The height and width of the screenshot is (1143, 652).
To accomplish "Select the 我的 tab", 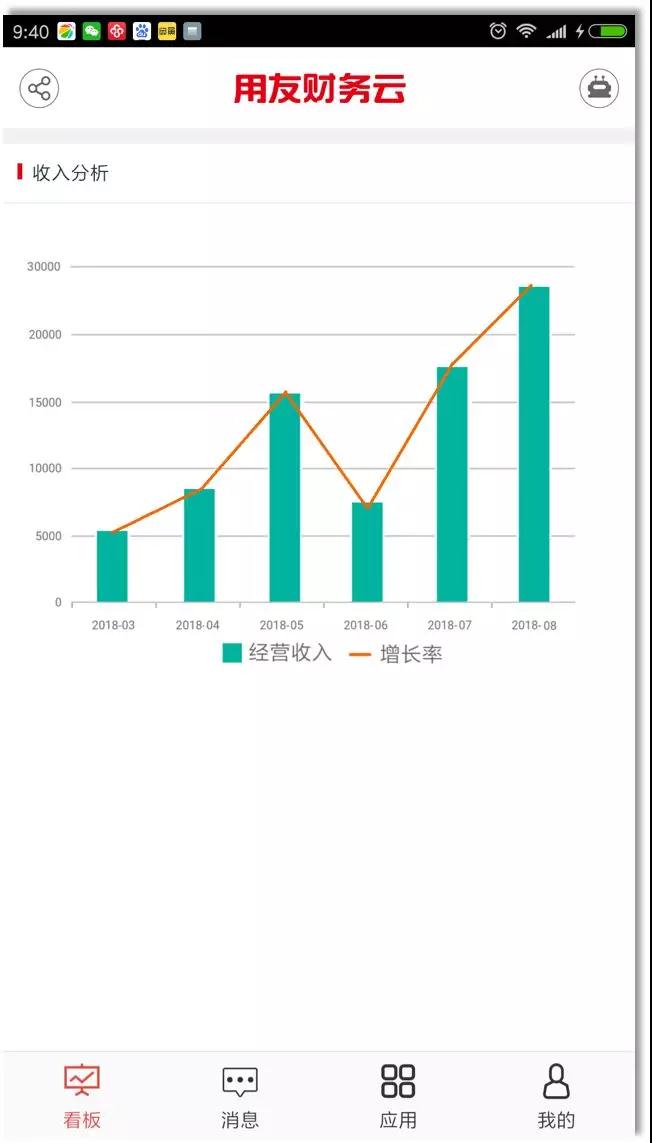I will click(x=556, y=1097).
